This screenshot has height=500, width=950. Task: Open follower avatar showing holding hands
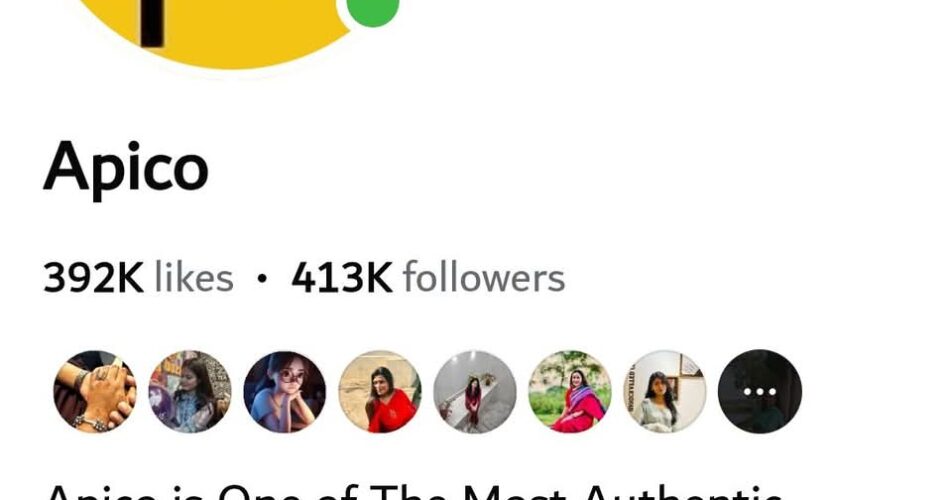click(x=95, y=391)
